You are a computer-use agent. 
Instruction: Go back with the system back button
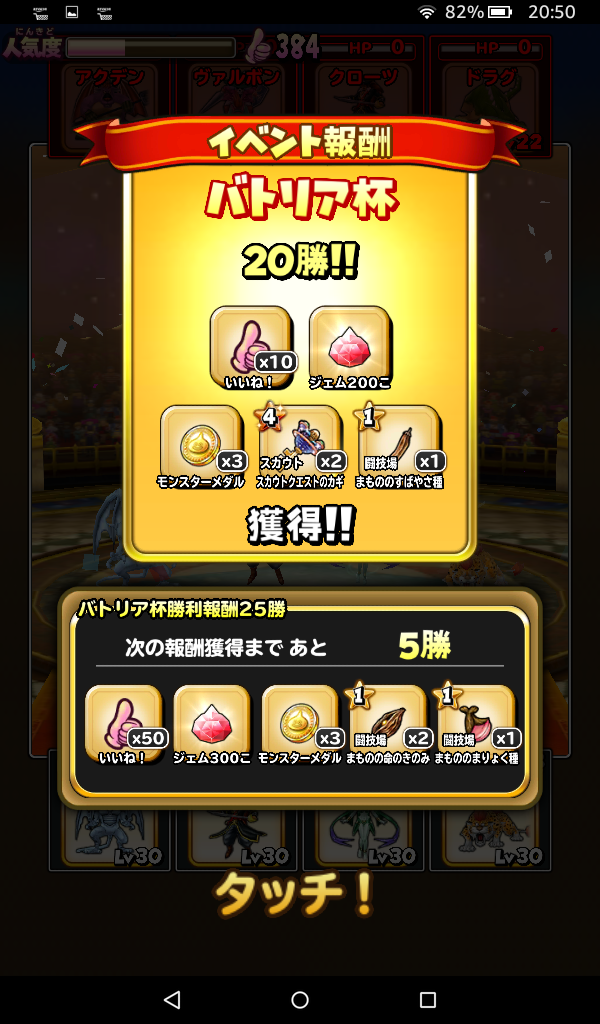(x=172, y=1000)
